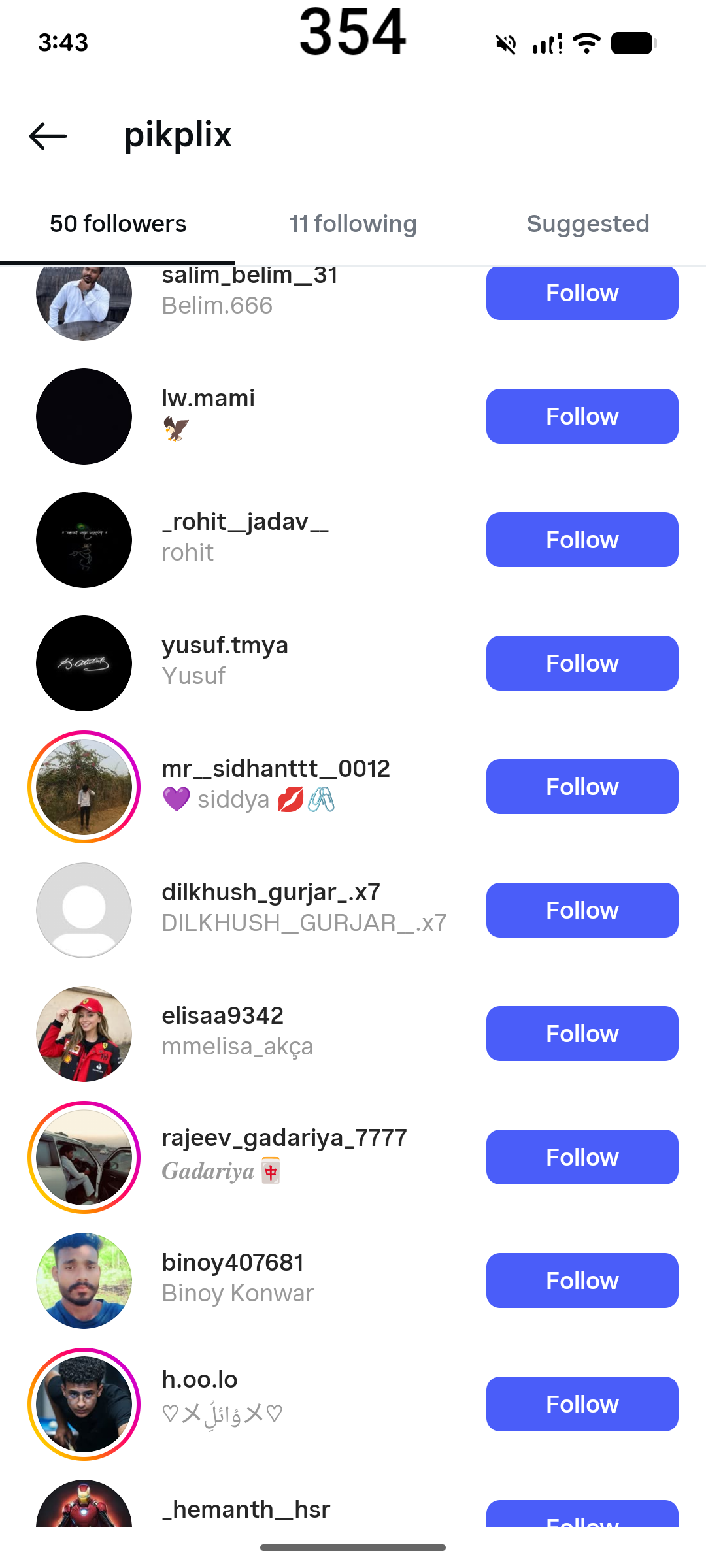Switch to the 11 following tab
The height and width of the screenshot is (1568, 706).
(353, 224)
